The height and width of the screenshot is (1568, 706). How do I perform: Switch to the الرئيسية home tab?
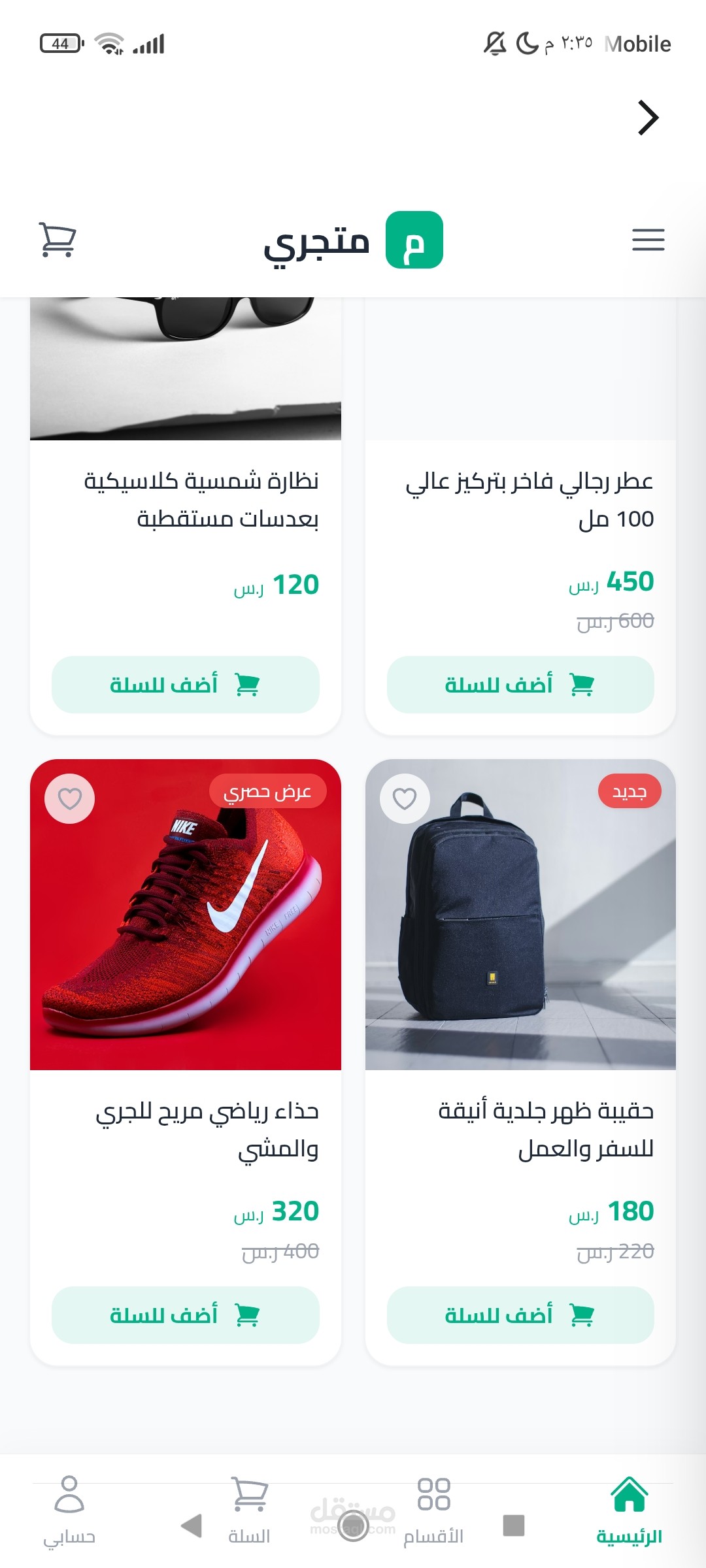click(x=629, y=1509)
